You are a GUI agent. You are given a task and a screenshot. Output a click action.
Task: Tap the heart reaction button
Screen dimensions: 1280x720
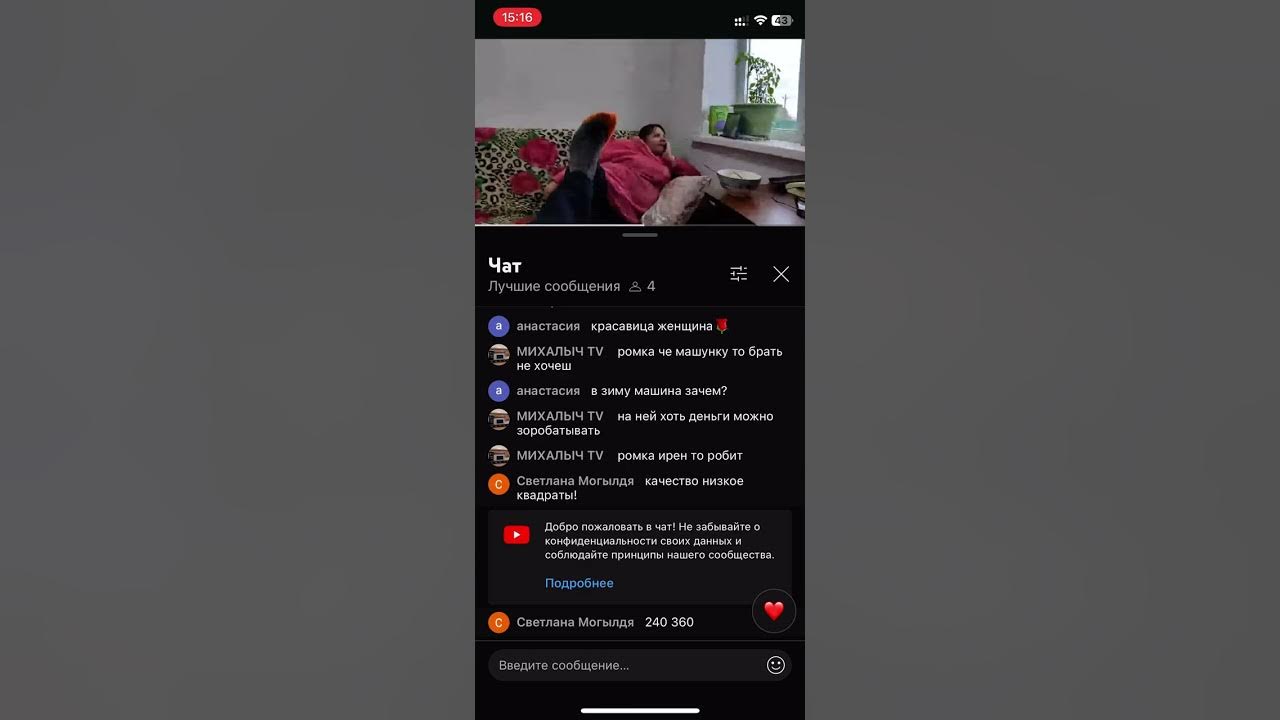tap(773, 611)
